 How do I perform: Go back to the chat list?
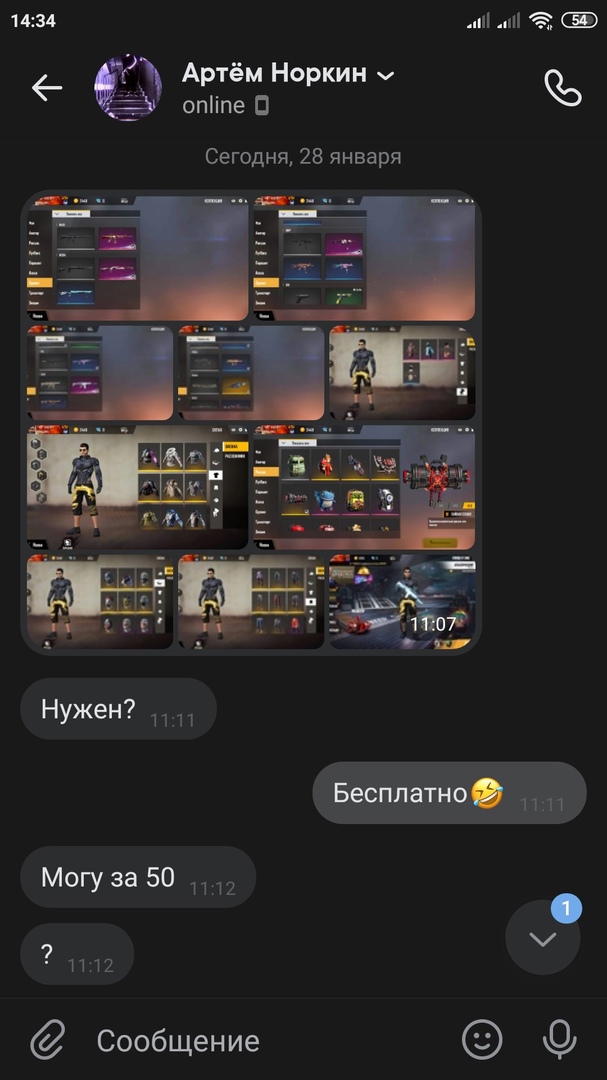[46, 88]
